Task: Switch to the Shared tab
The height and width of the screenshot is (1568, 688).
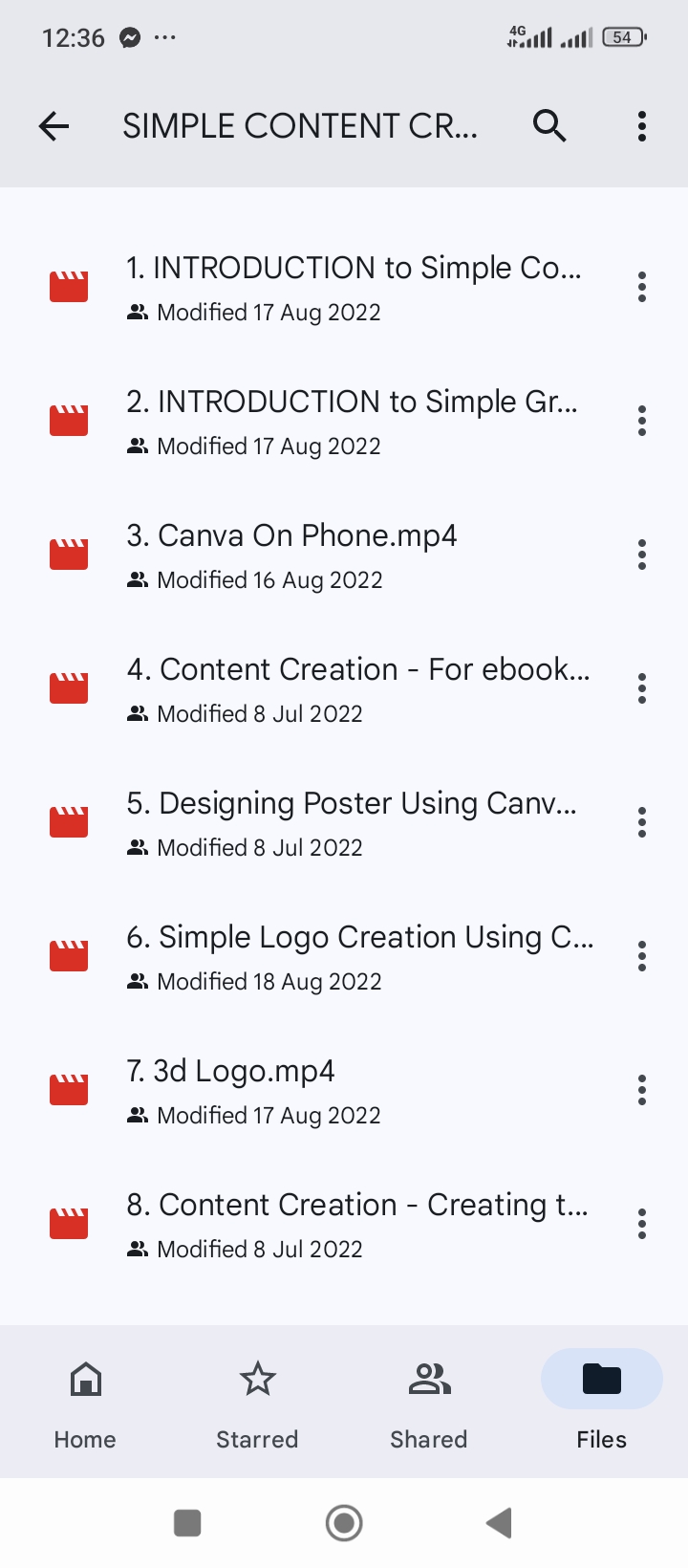Action: 429,1403
